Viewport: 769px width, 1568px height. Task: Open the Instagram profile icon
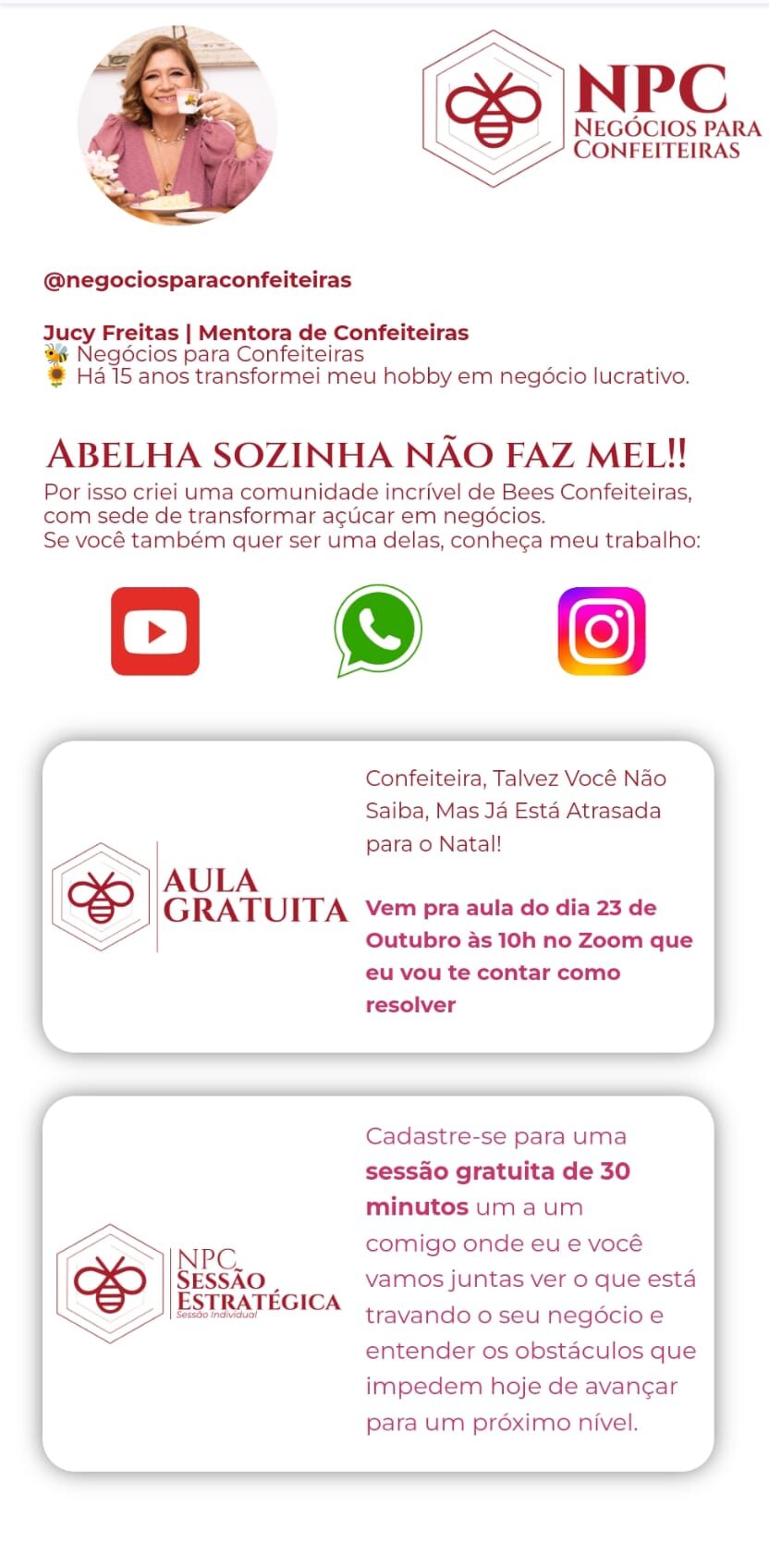[602, 631]
